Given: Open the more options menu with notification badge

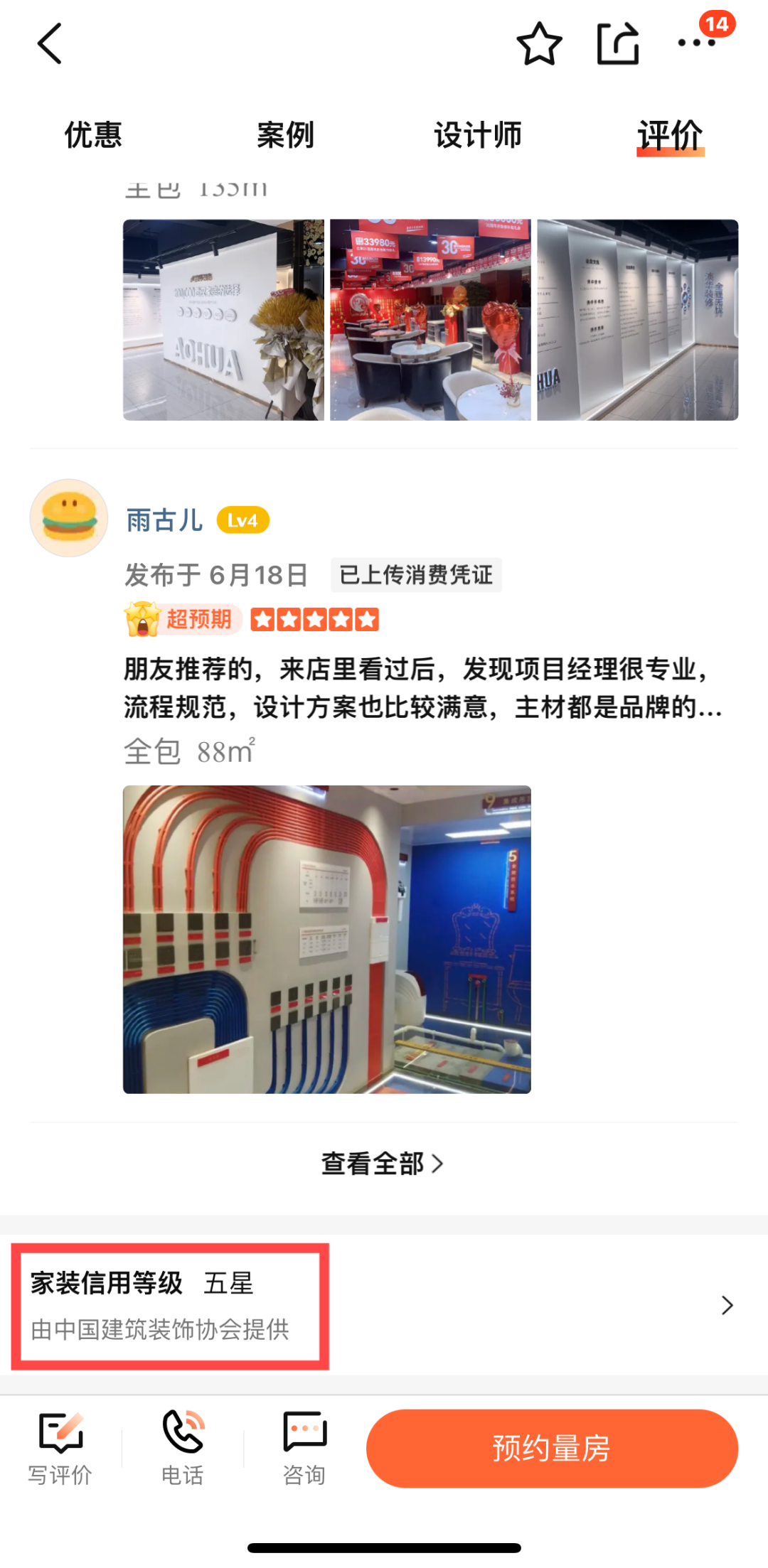Looking at the screenshot, I should tap(695, 44).
